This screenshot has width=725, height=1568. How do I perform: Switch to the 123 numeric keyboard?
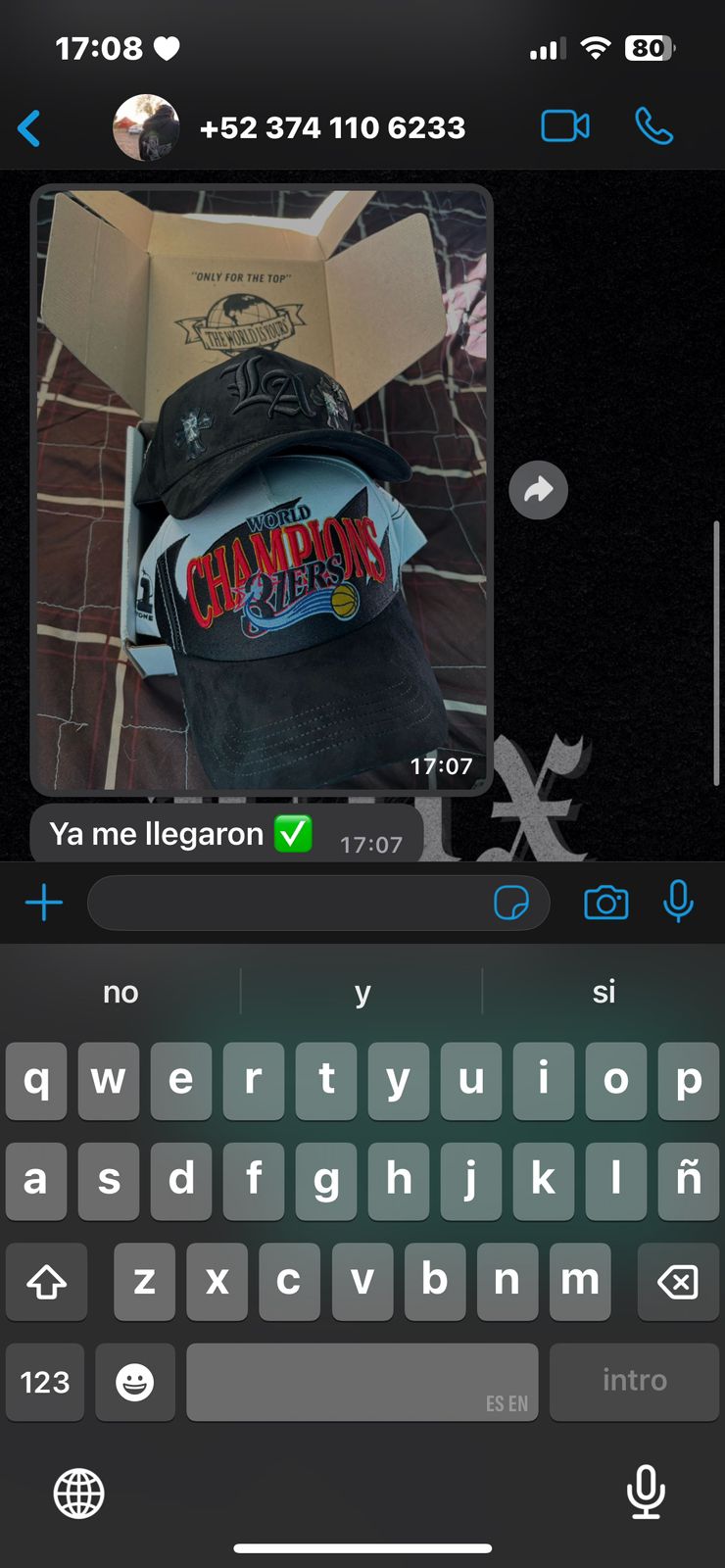45,1382
